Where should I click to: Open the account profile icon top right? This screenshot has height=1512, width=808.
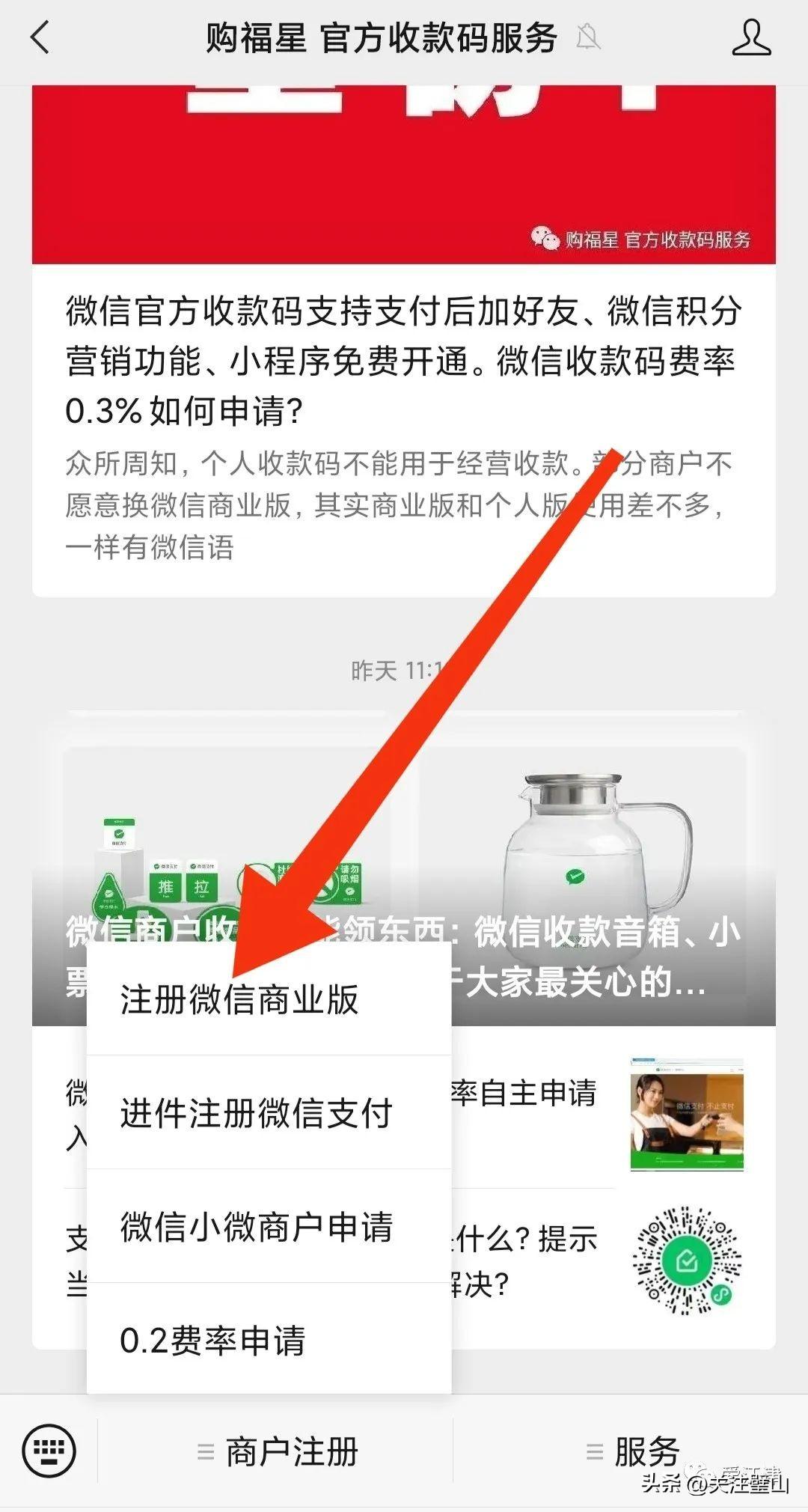coord(752,35)
